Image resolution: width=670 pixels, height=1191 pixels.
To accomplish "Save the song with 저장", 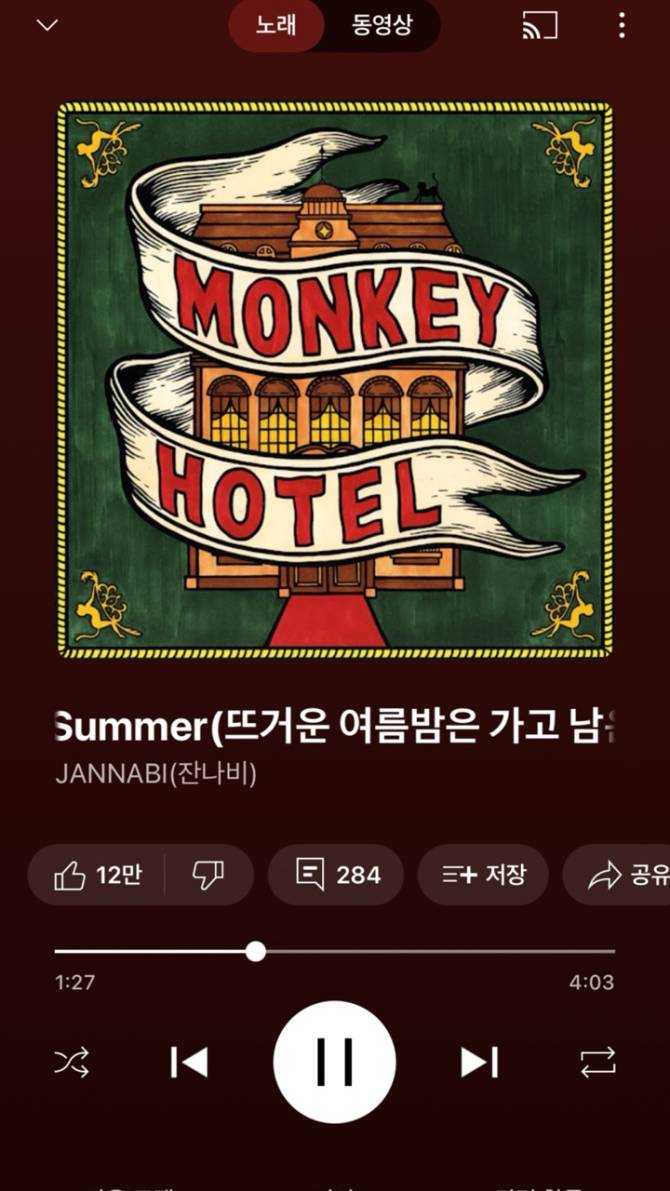I will tap(483, 875).
